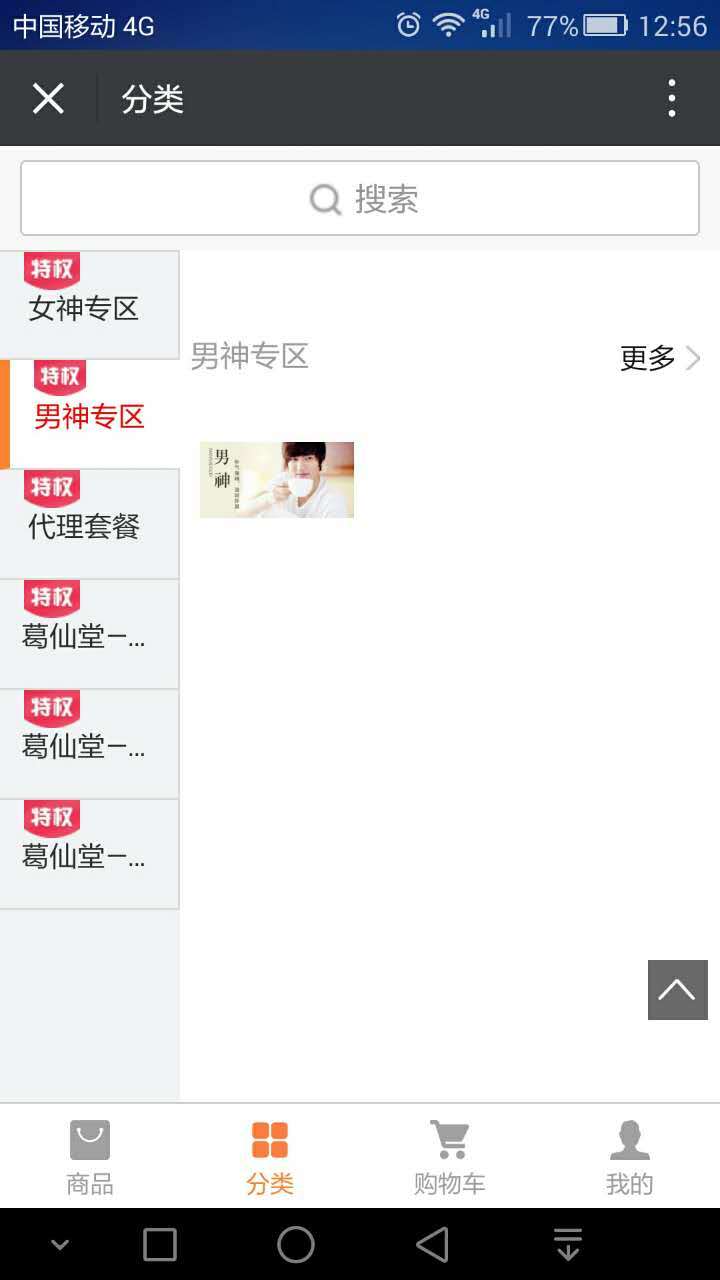Open the three-dot overflow menu

(x=671, y=99)
